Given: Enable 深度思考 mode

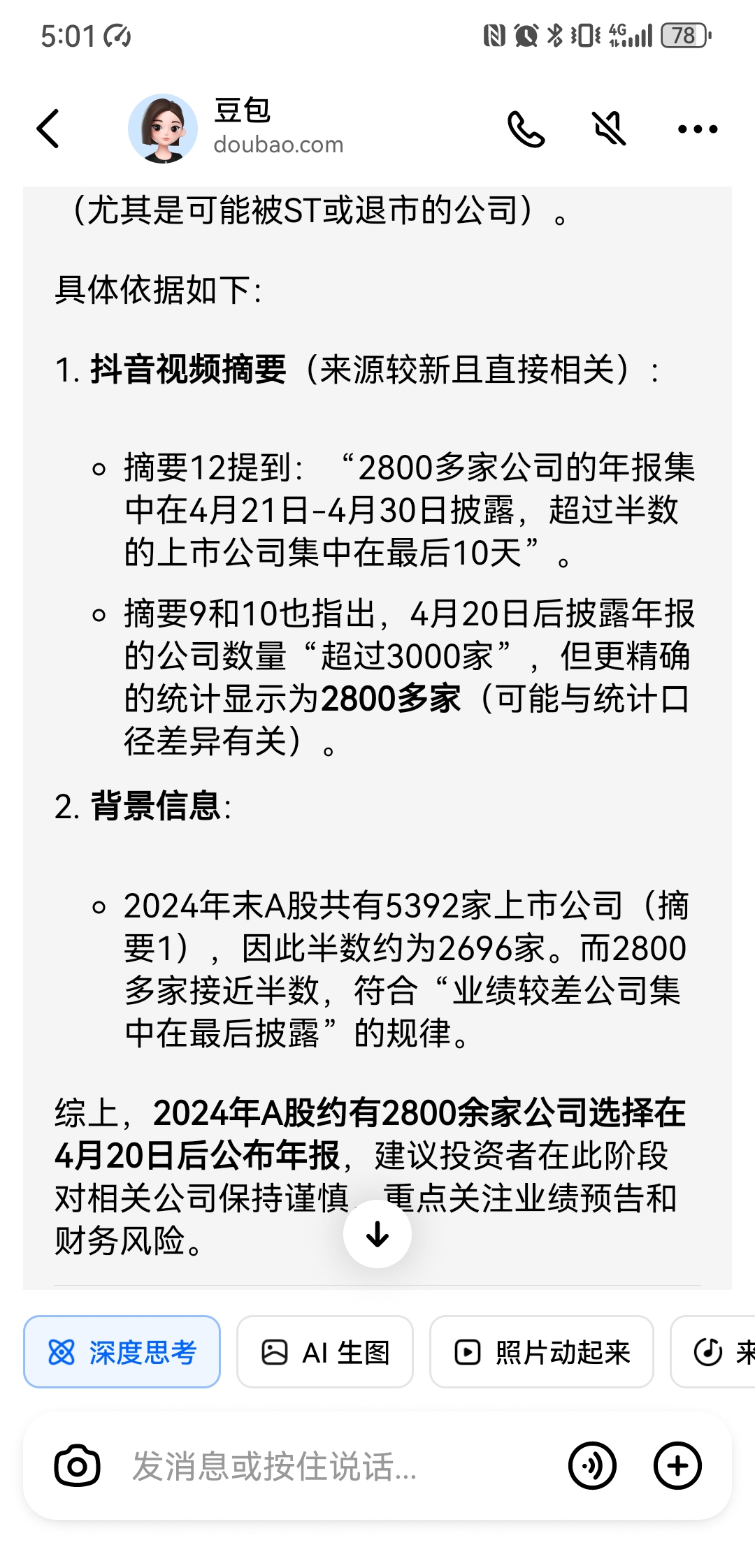Looking at the screenshot, I should pos(122,1352).
